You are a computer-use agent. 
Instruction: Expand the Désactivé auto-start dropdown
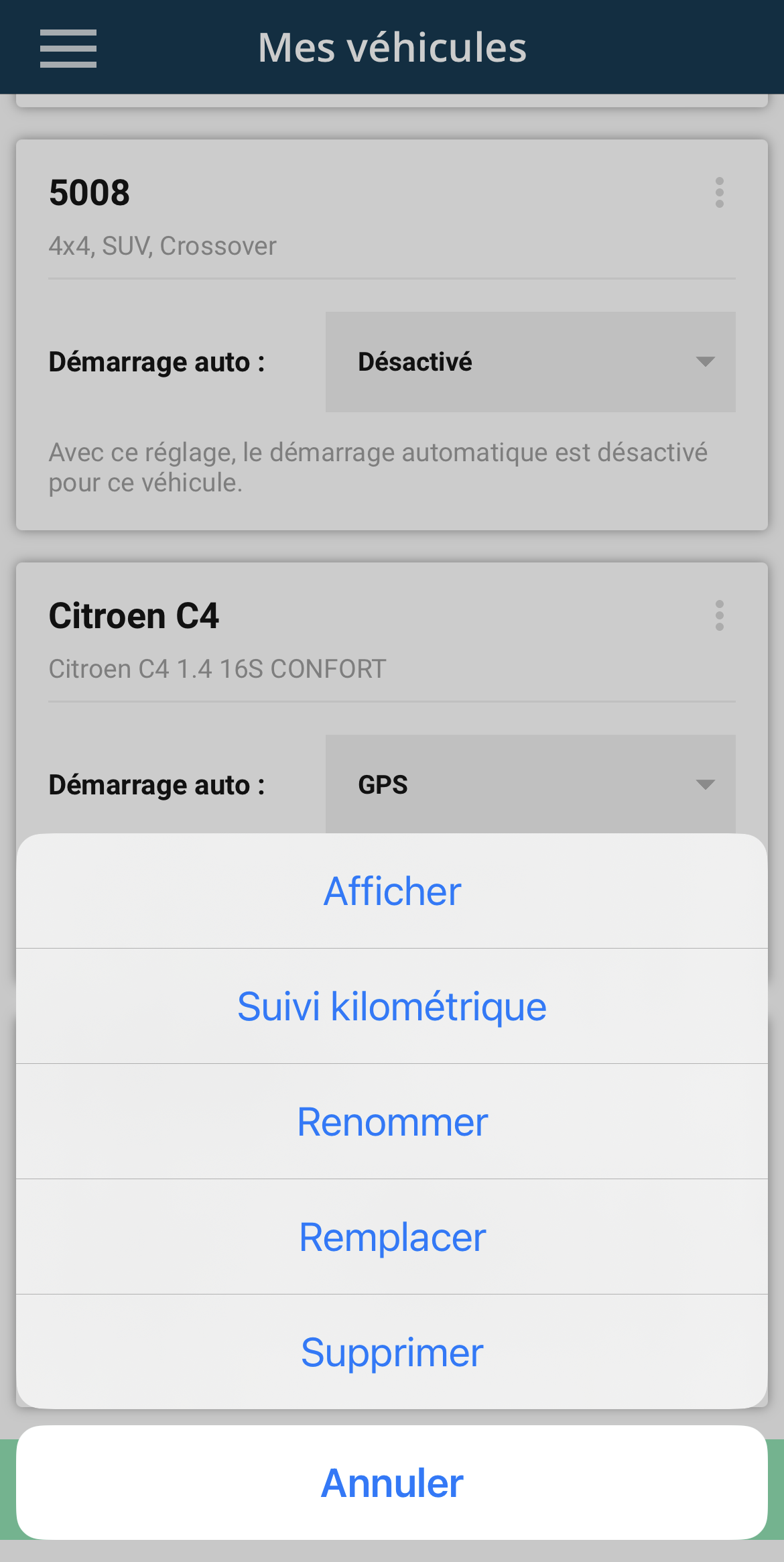point(530,362)
